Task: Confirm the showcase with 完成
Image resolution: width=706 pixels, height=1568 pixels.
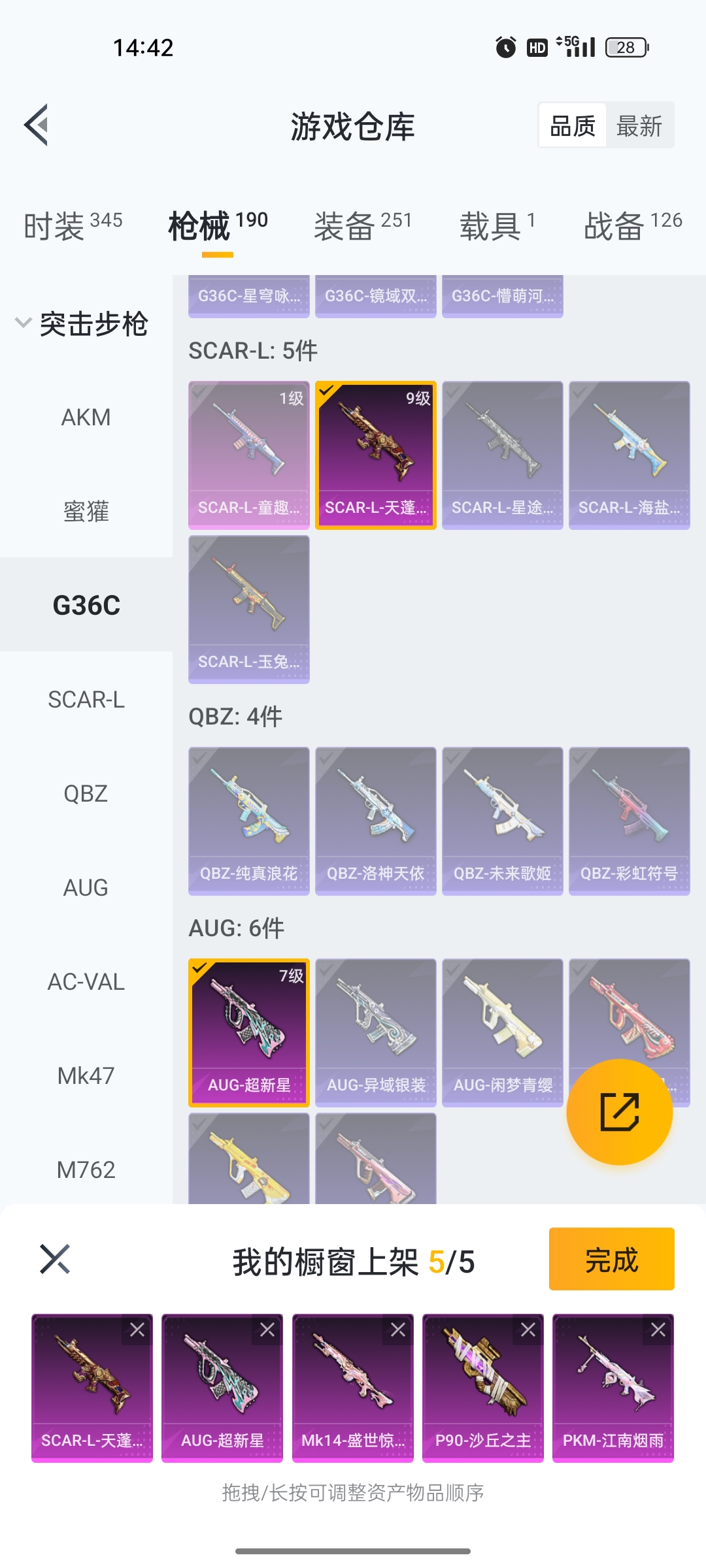Action: [611, 1259]
